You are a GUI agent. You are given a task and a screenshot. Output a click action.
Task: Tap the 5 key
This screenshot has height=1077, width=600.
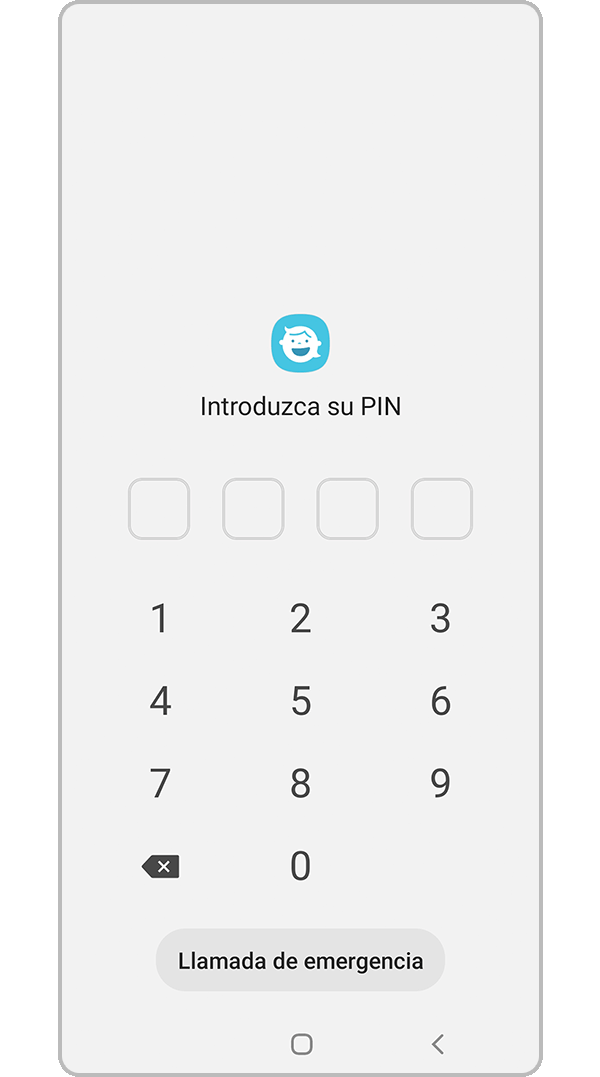click(x=300, y=701)
